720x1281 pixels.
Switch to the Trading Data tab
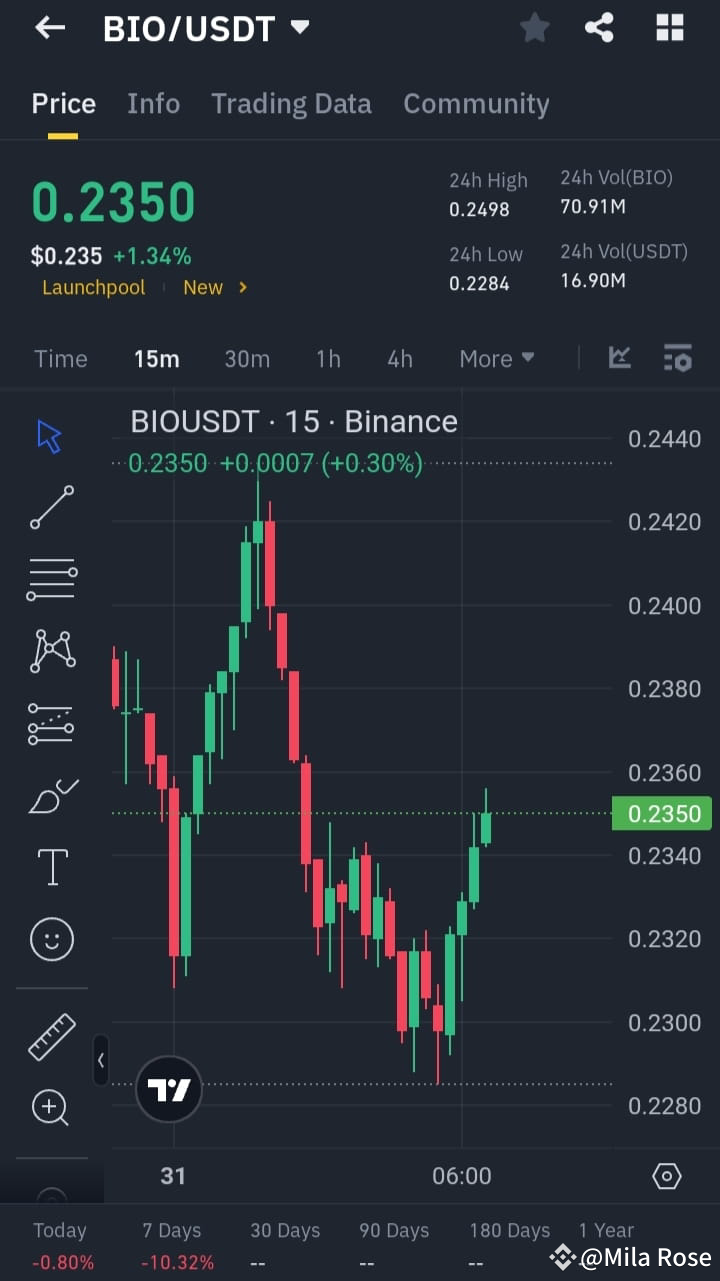point(291,103)
